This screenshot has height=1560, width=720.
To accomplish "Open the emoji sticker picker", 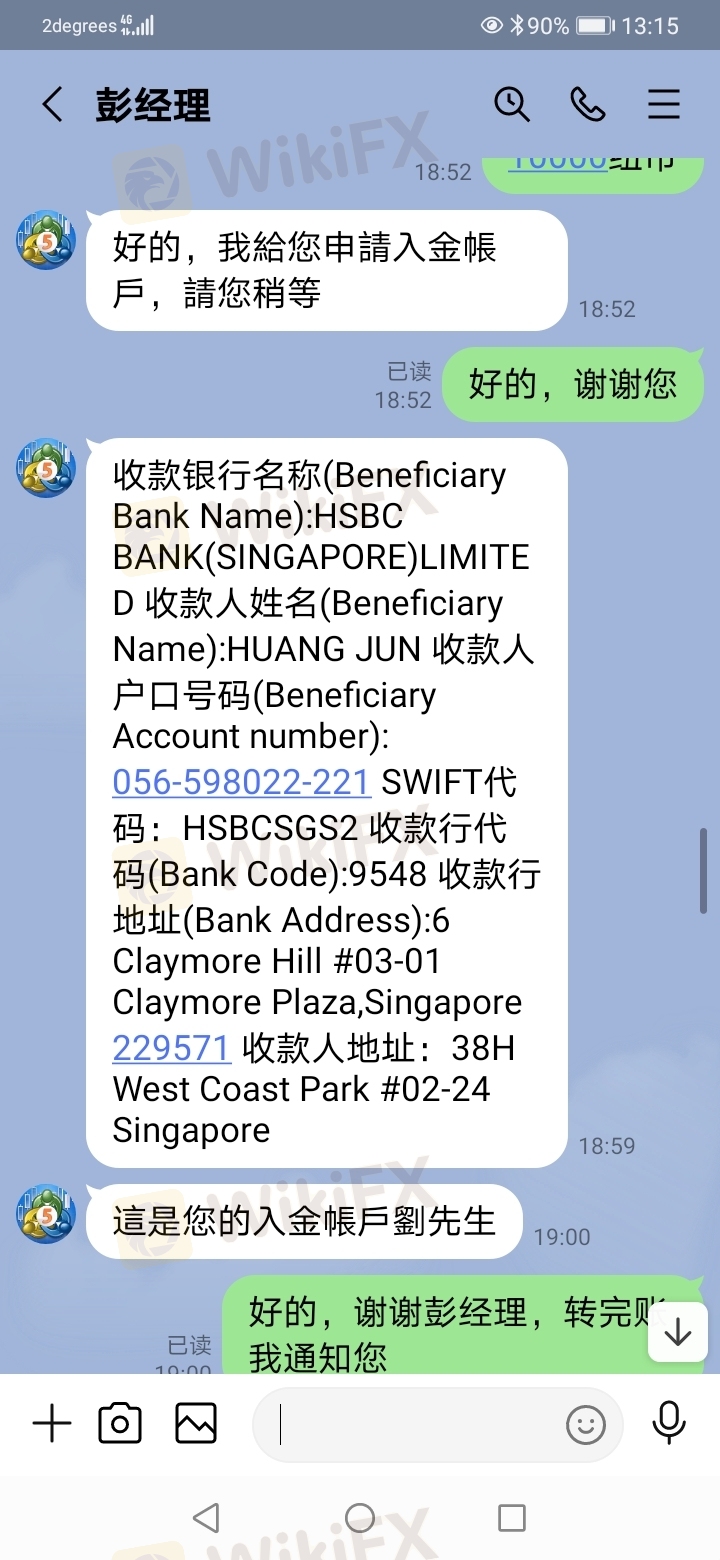I will coord(586,1425).
